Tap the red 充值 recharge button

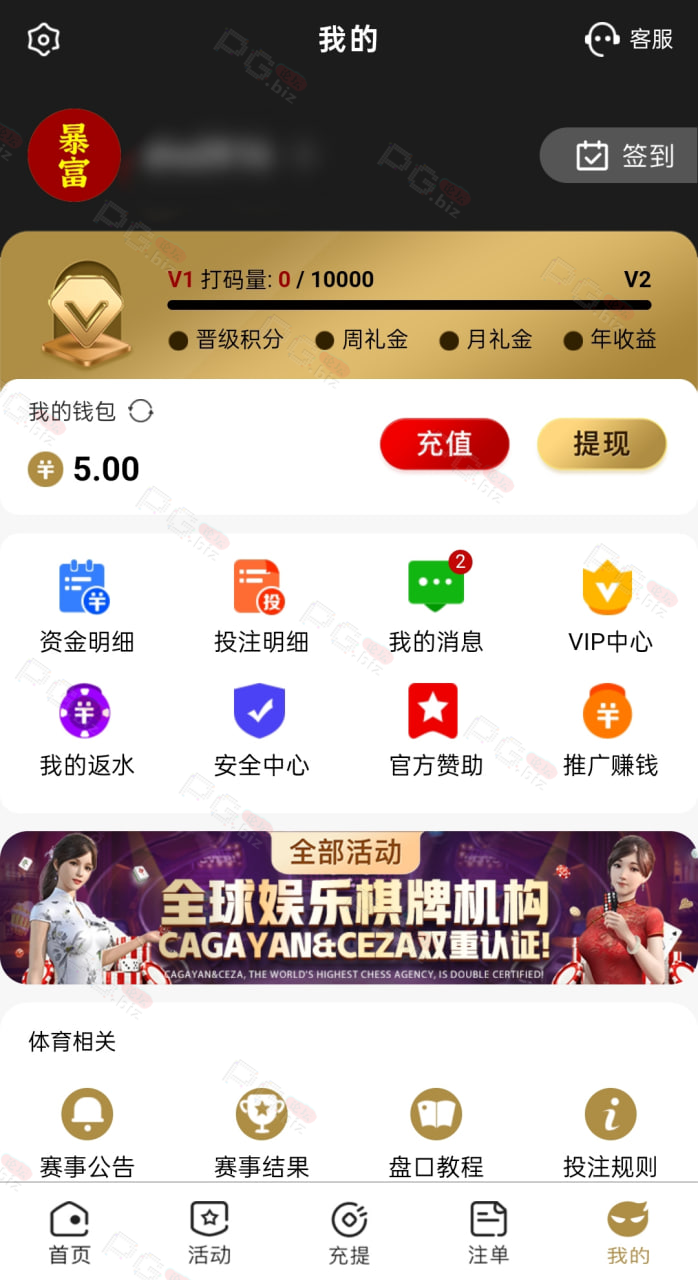tap(445, 444)
